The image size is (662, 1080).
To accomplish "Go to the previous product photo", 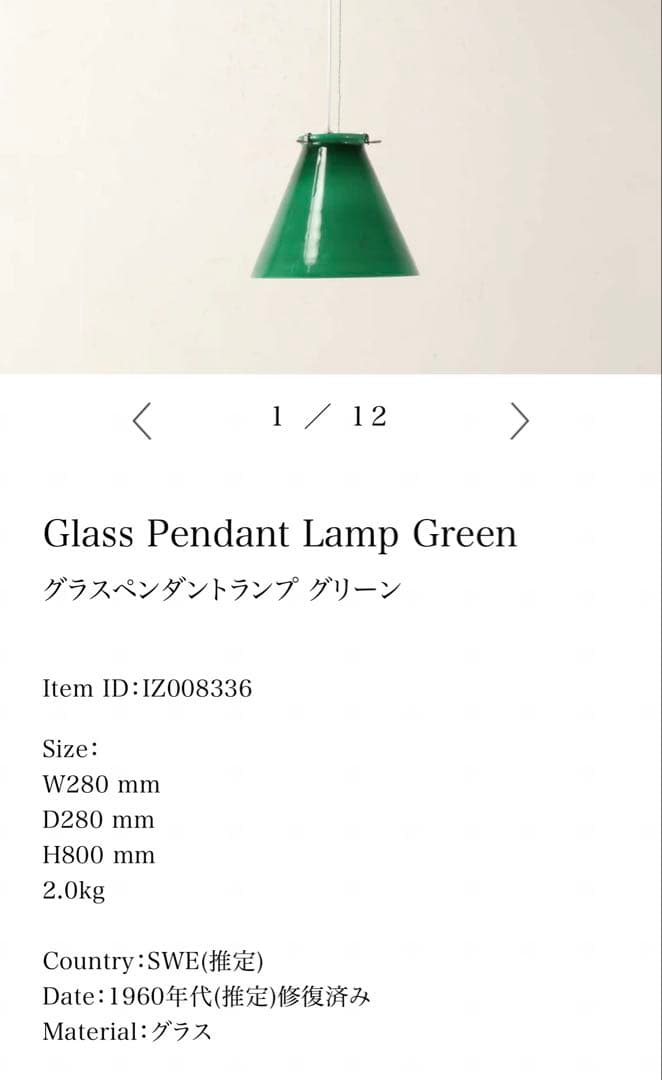I will [143, 421].
